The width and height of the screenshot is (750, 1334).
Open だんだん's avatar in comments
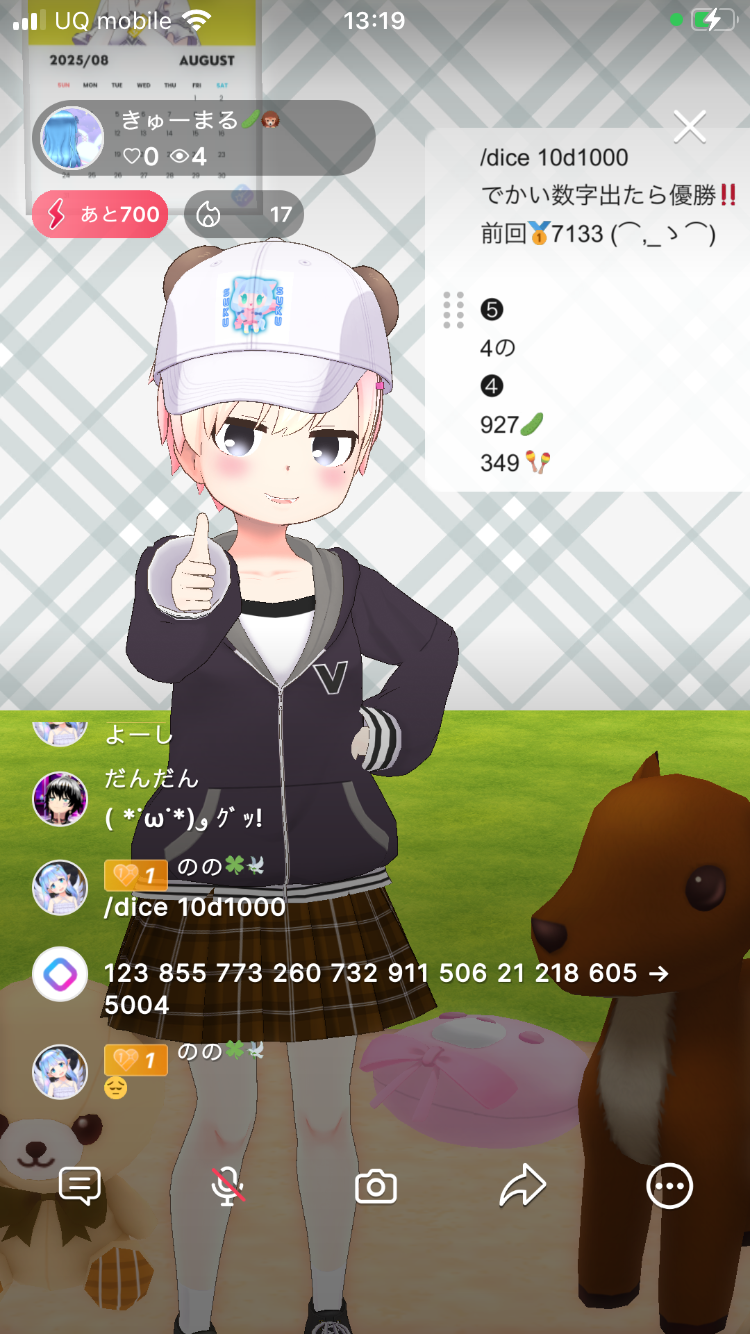pos(60,798)
